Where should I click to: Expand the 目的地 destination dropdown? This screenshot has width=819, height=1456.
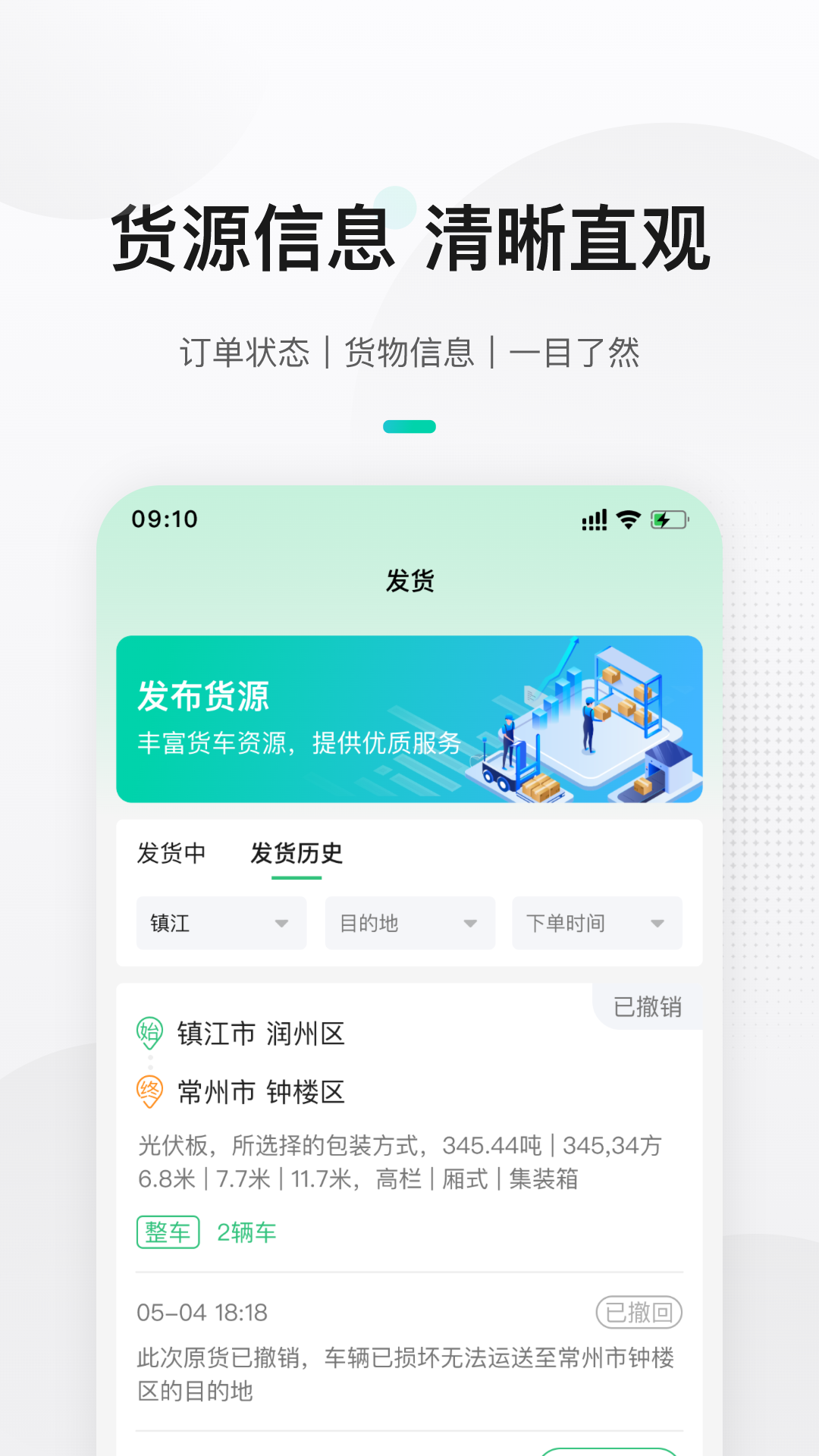[409, 923]
